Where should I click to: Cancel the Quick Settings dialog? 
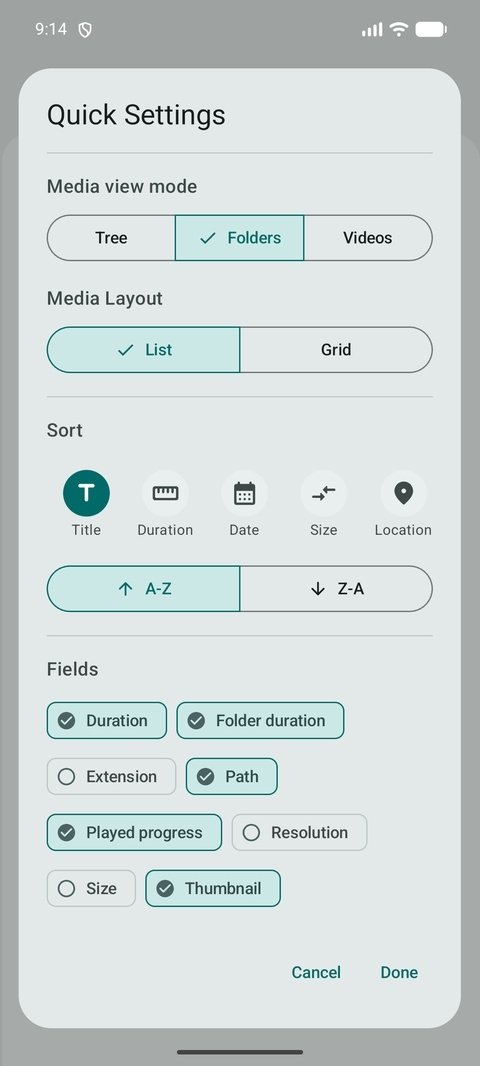pos(316,972)
